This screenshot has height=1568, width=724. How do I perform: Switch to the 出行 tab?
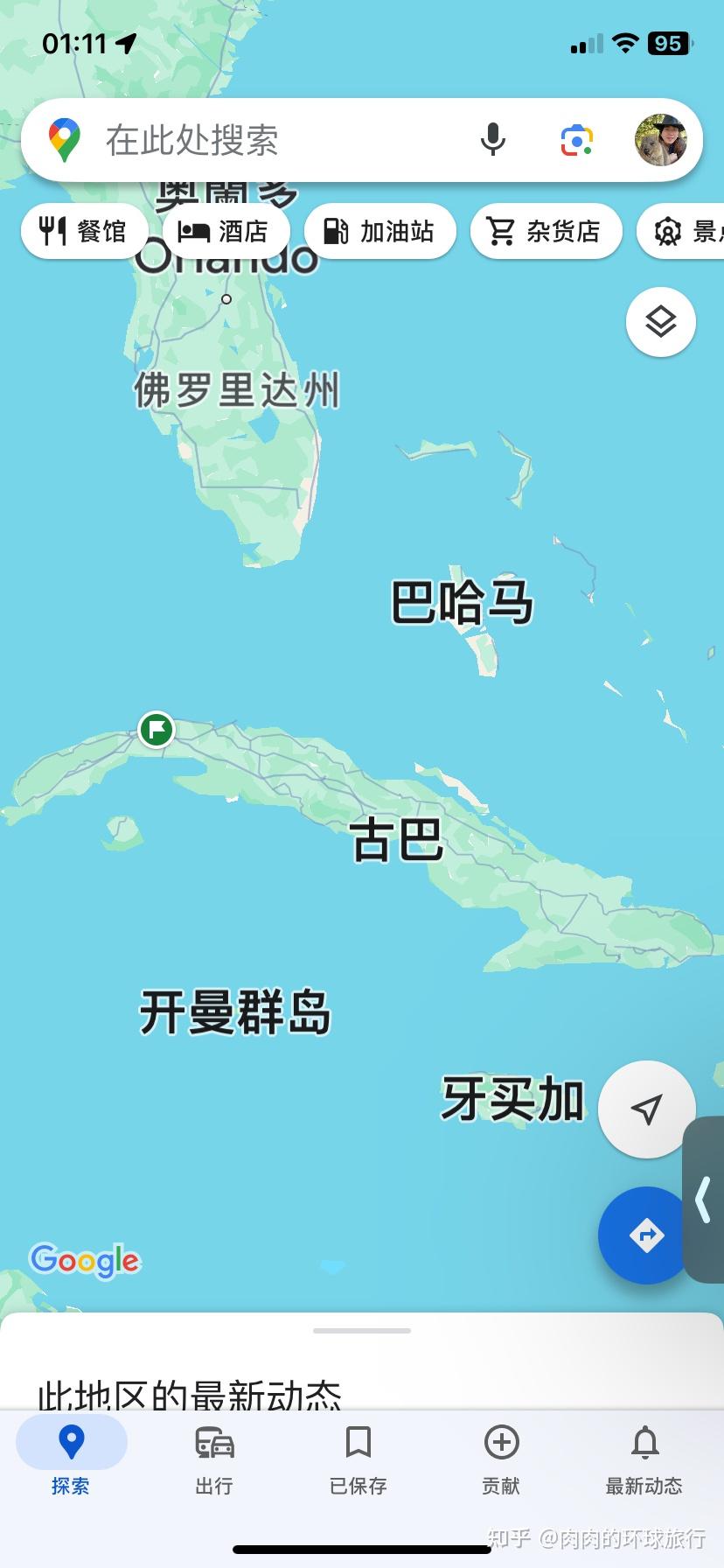pyautogui.click(x=214, y=1459)
